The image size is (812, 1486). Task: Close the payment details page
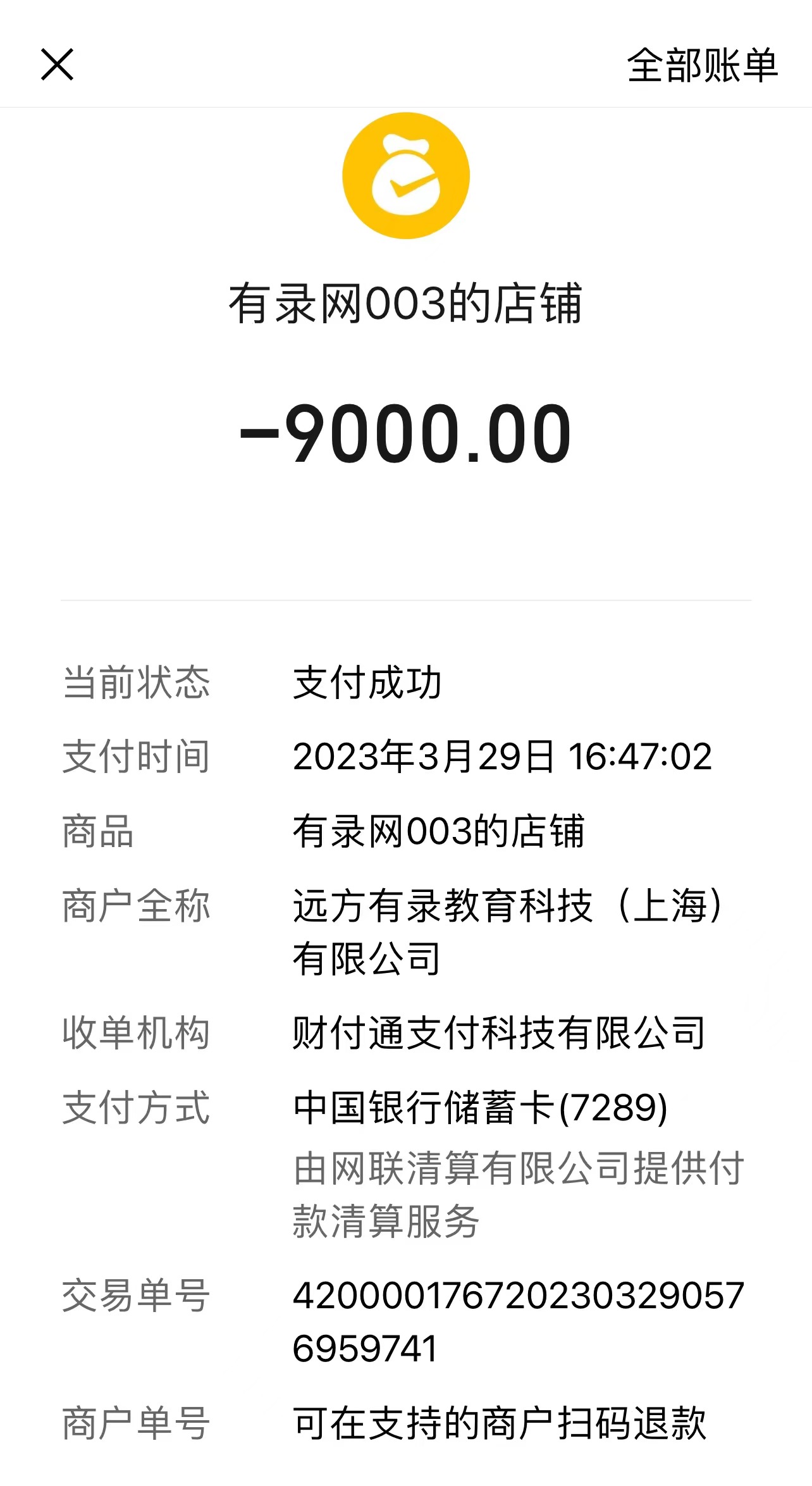click(57, 65)
